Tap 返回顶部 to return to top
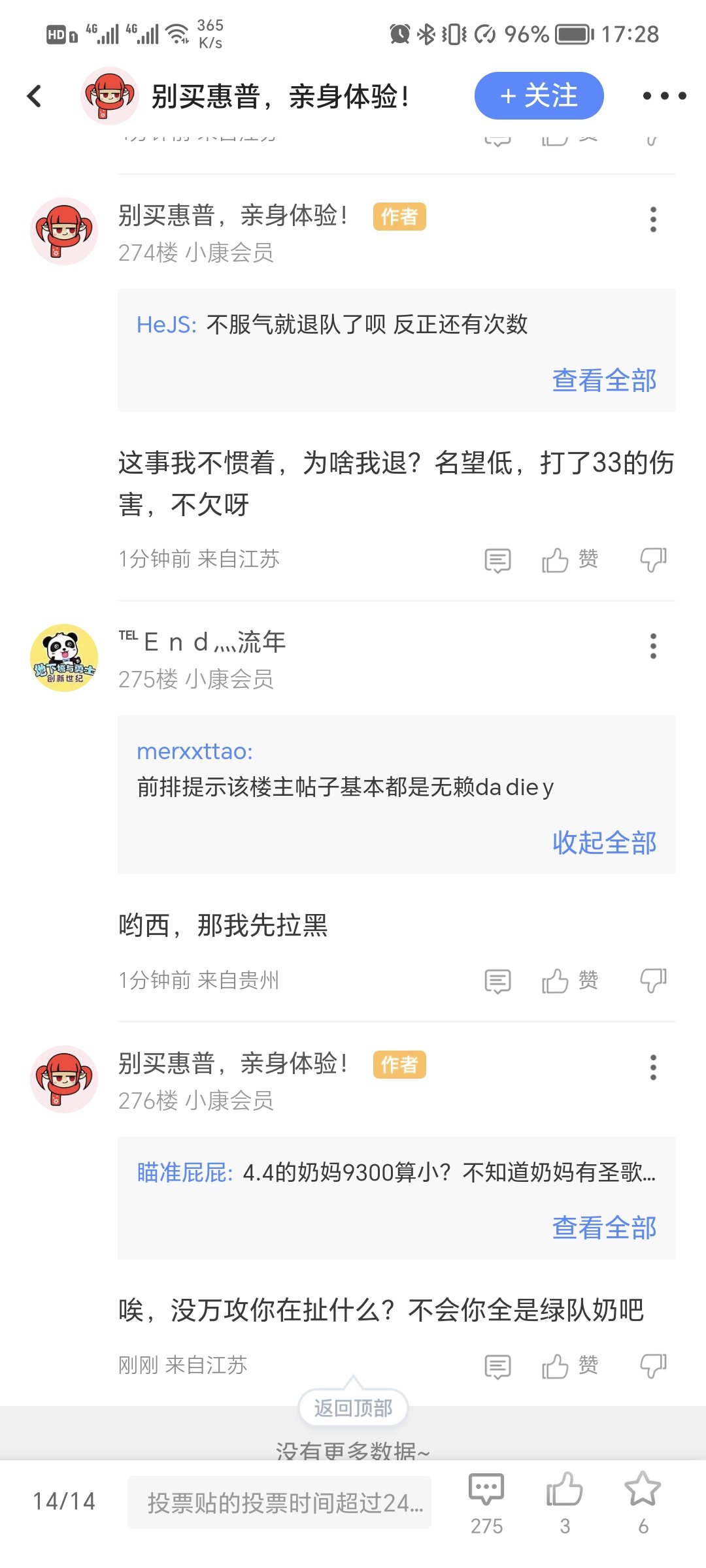Viewport: 706px width, 1568px height. click(x=353, y=1408)
